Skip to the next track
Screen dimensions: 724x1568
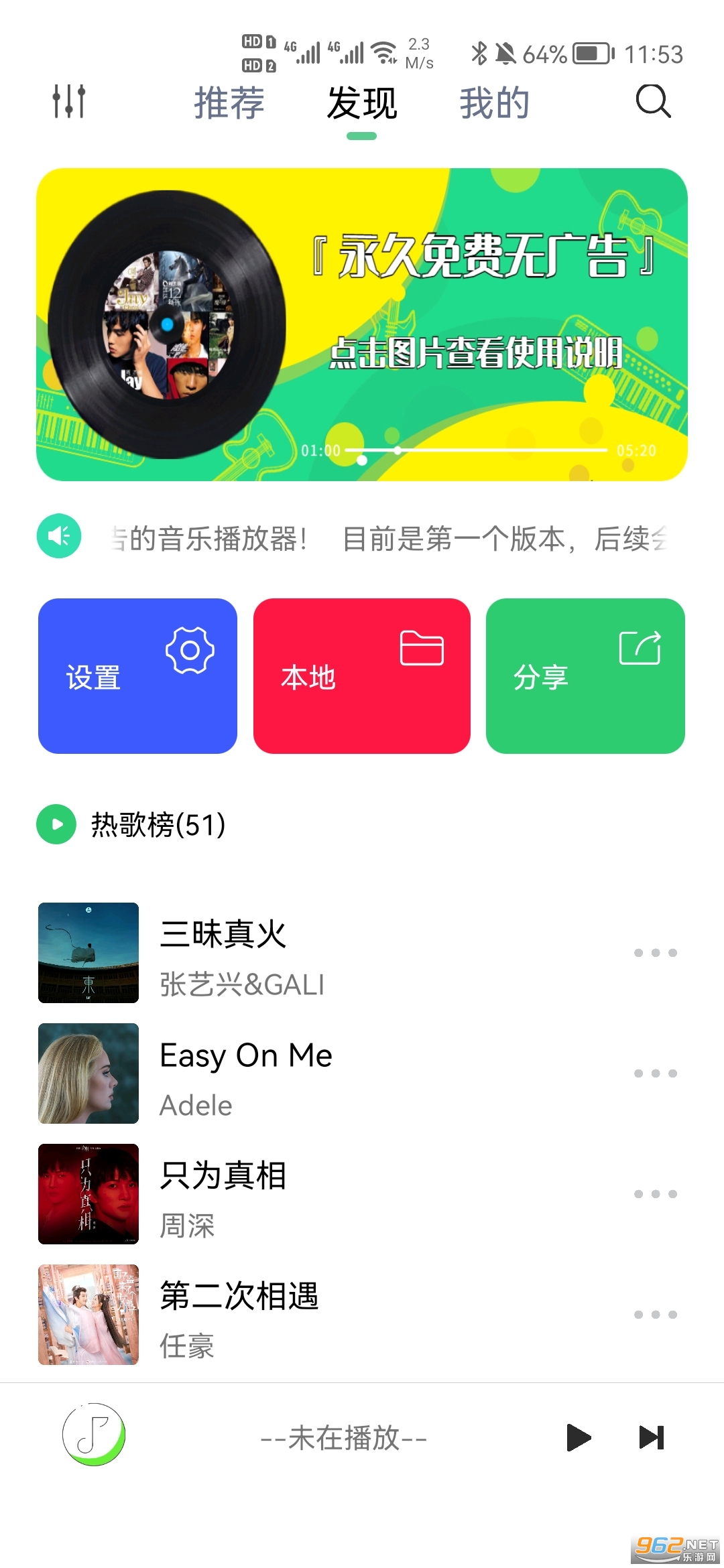[652, 1437]
